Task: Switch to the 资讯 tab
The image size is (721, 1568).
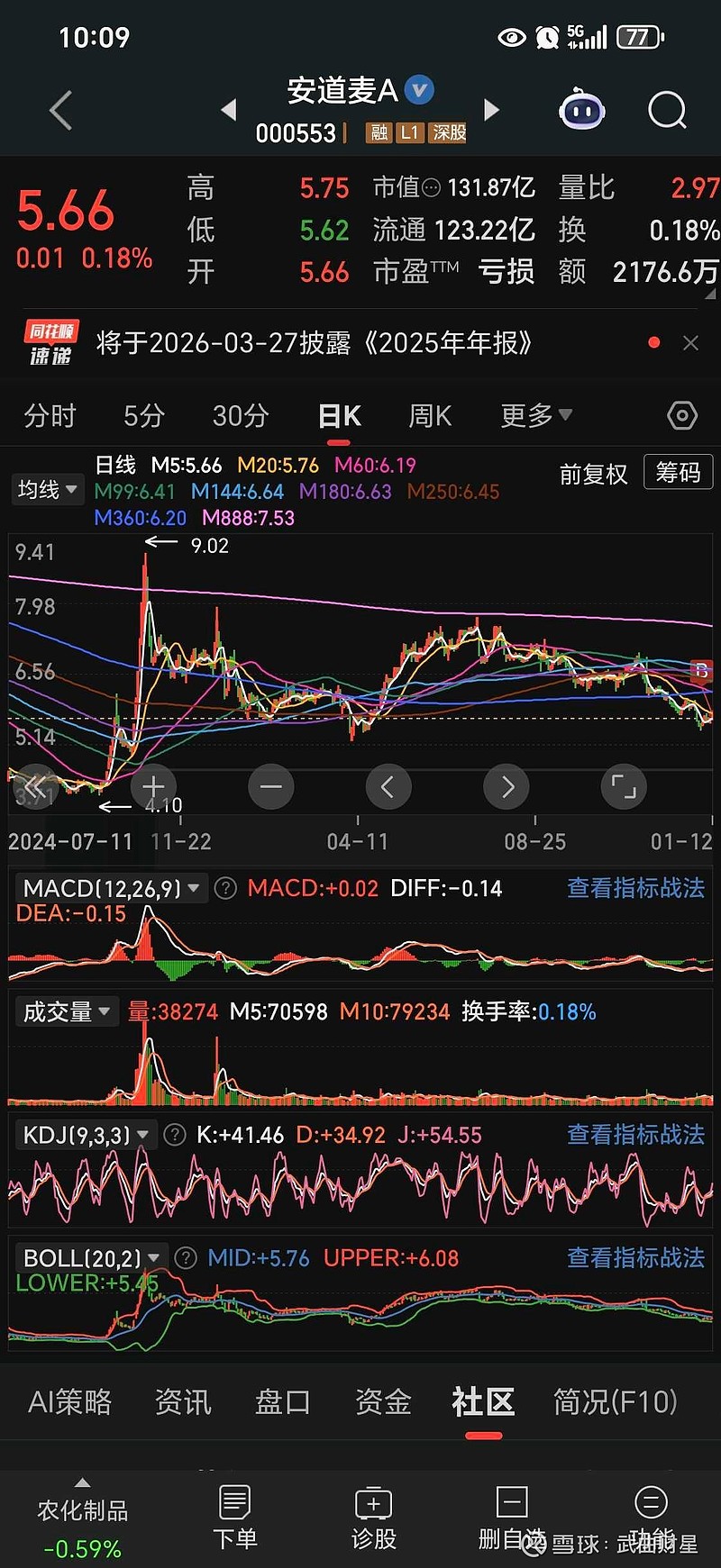Action: [183, 1401]
